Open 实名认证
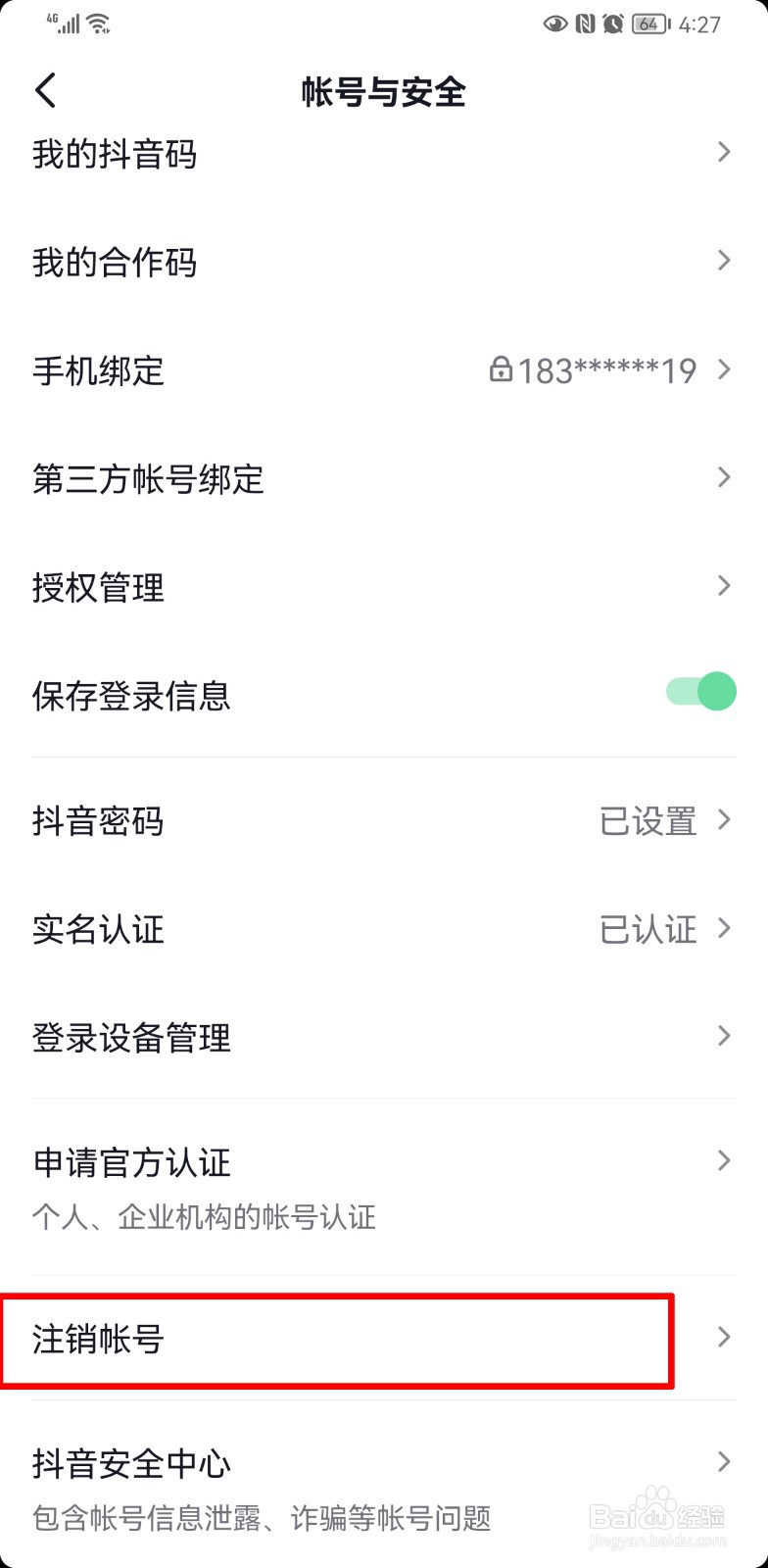 [x=384, y=928]
